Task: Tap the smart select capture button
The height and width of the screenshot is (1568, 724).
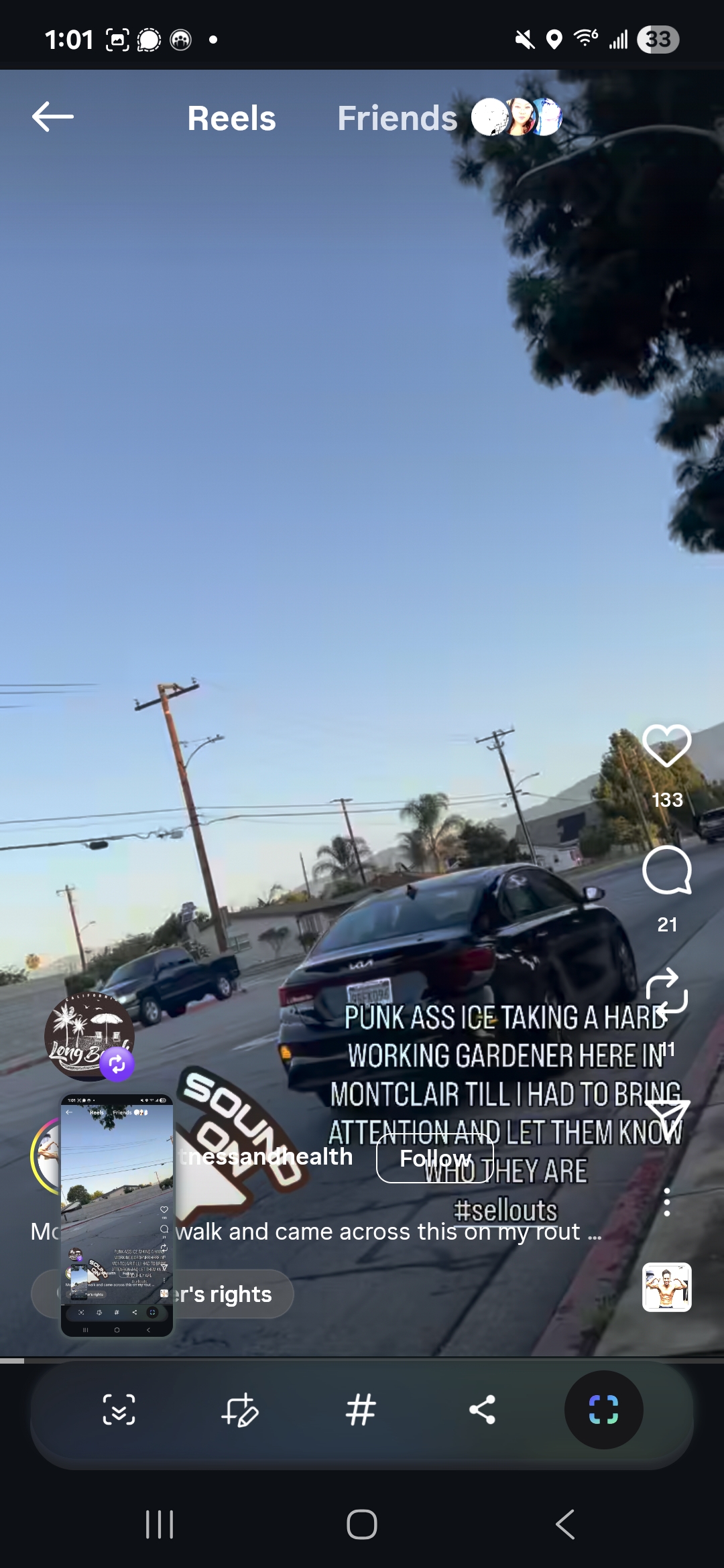Action: point(603,1409)
